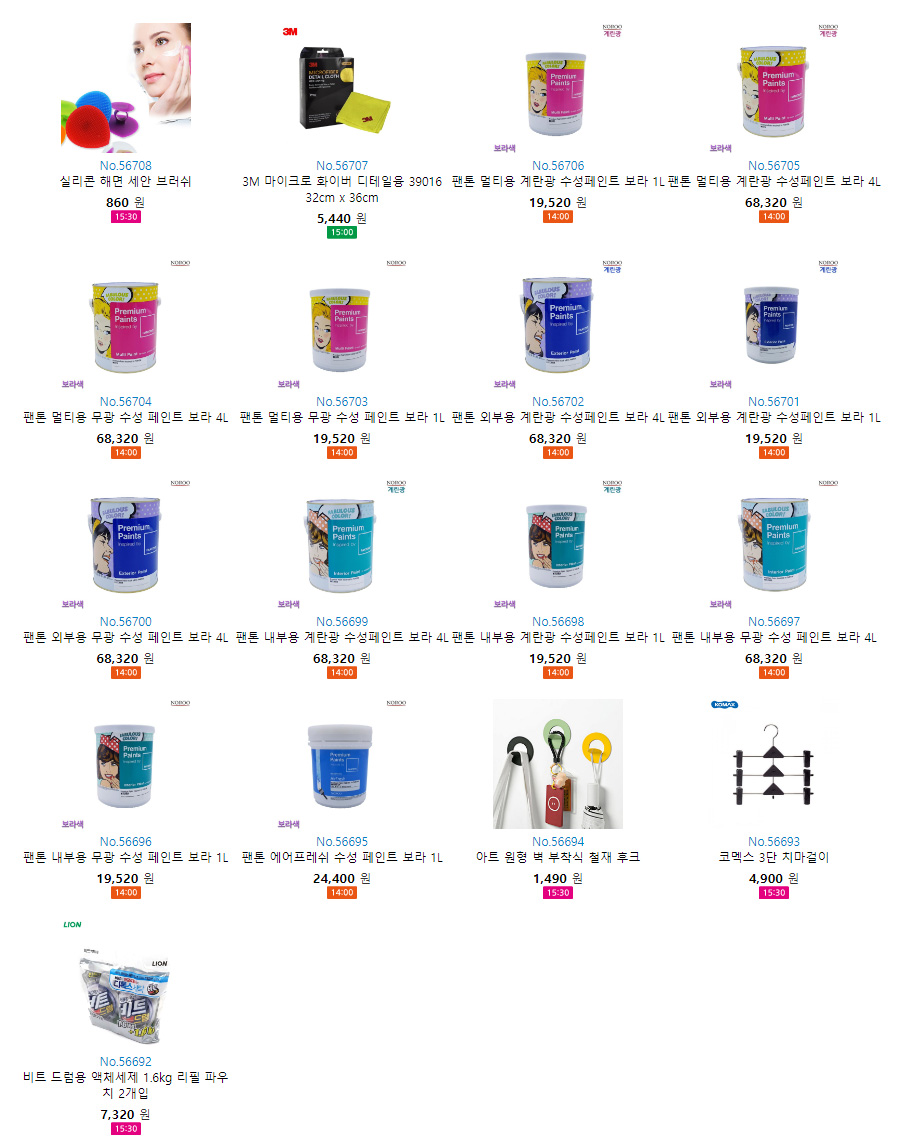View Beat liquid detergent refill No.56692
Viewport: 900px width, 1146px height.
[125, 1078]
